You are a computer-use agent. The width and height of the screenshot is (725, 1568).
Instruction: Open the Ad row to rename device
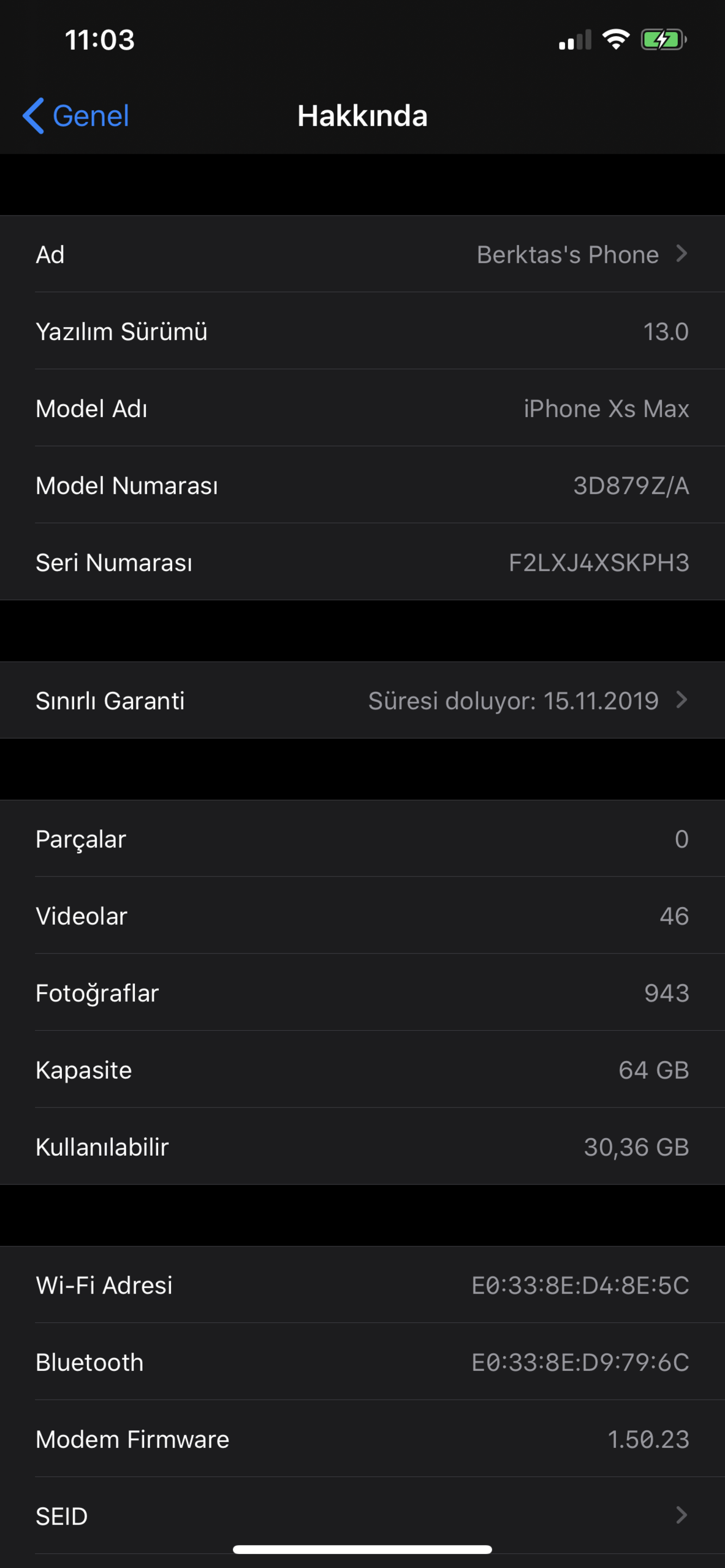tap(362, 254)
